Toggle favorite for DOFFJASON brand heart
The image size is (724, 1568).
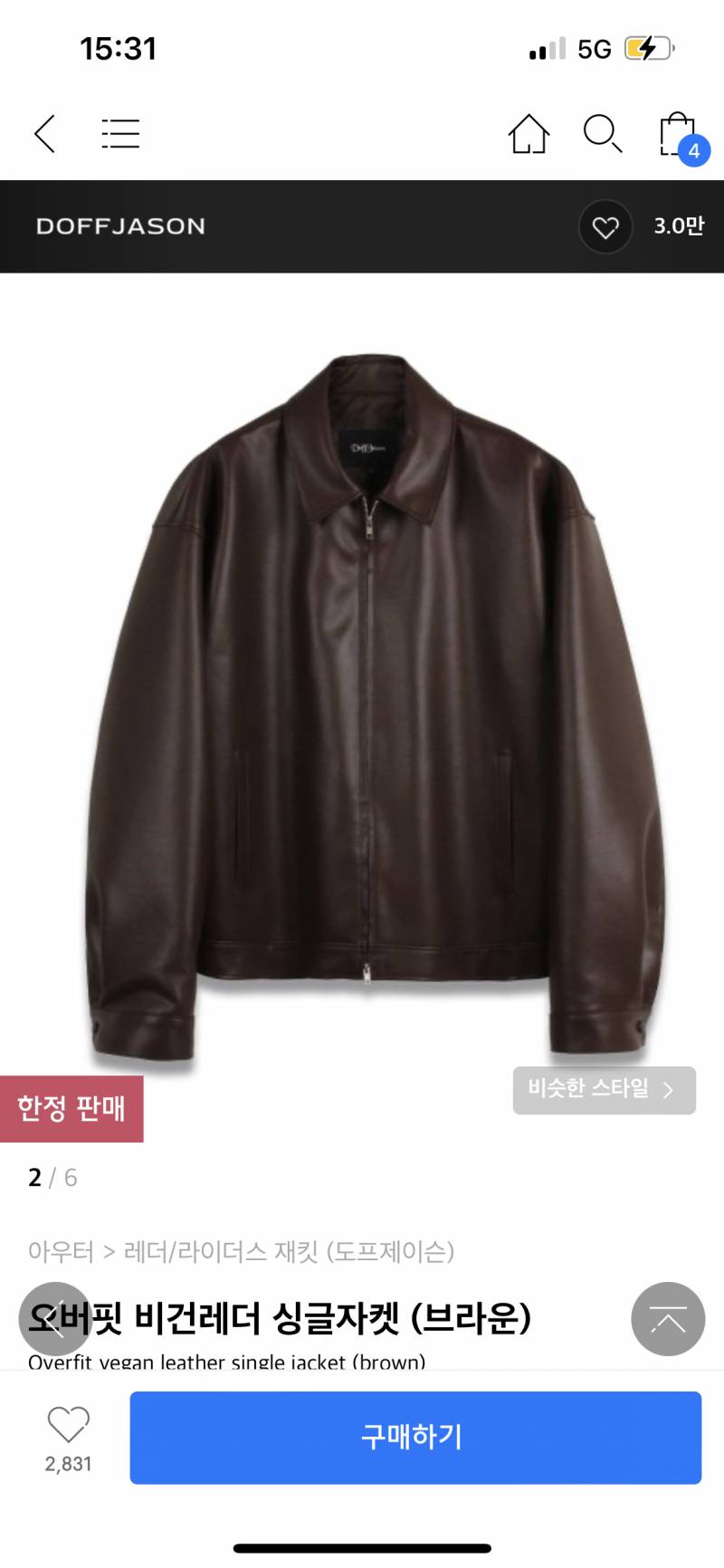coord(605,227)
